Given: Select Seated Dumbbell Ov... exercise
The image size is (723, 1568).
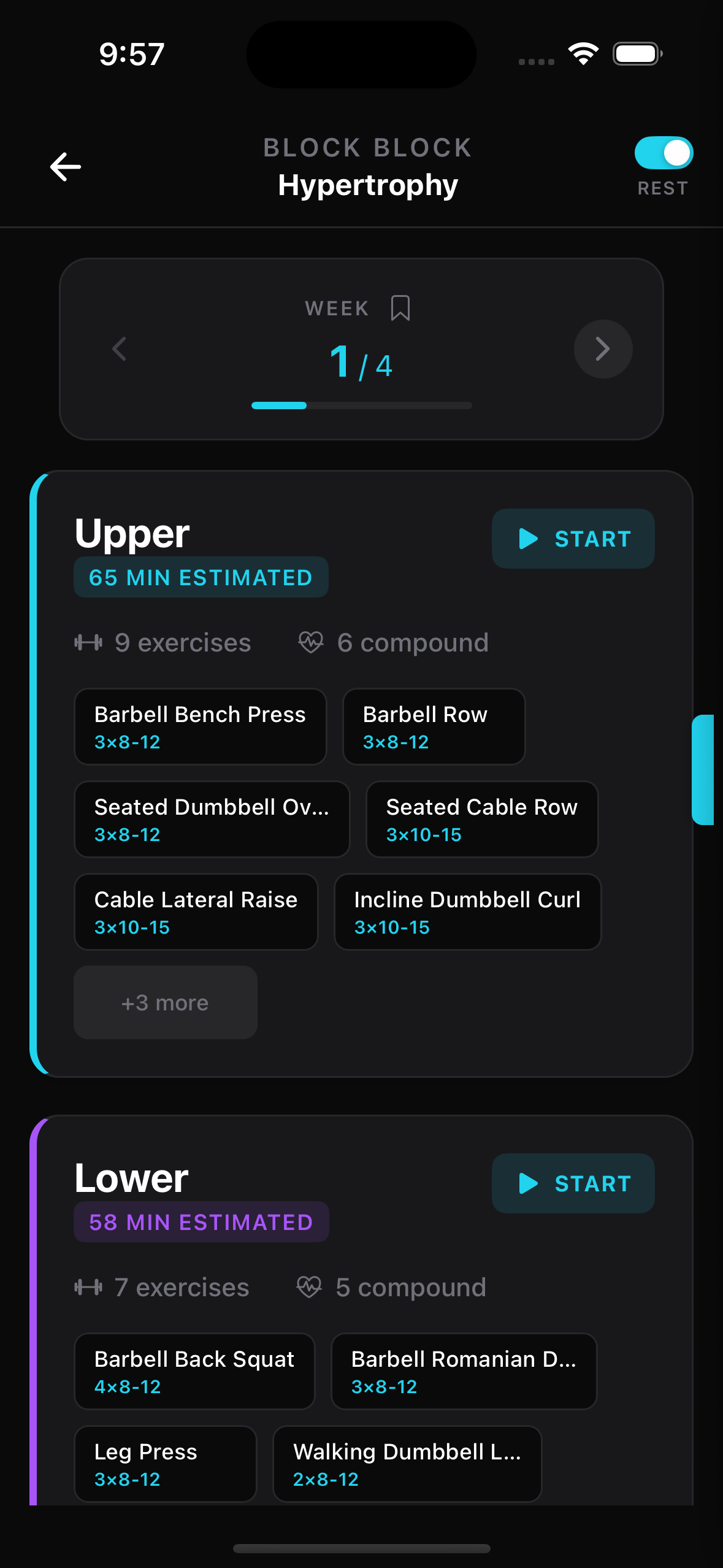Looking at the screenshot, I should coord(212,820).
